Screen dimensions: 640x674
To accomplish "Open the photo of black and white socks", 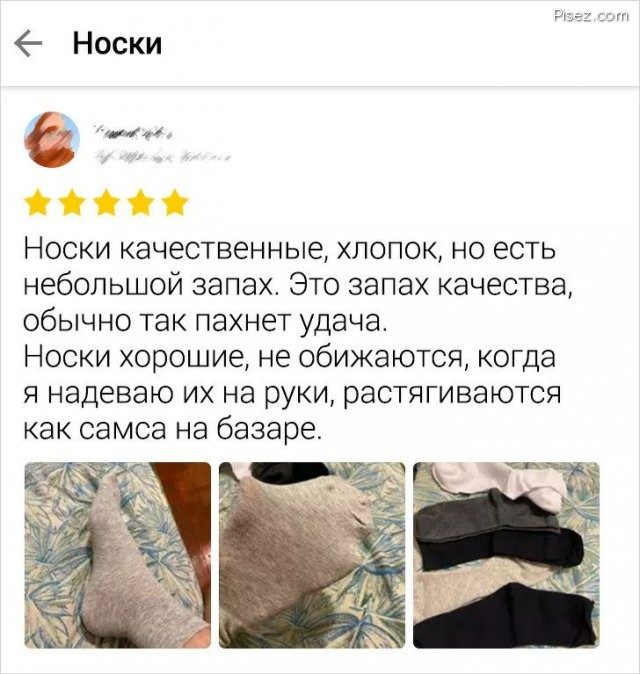I will tap(506, 554).
